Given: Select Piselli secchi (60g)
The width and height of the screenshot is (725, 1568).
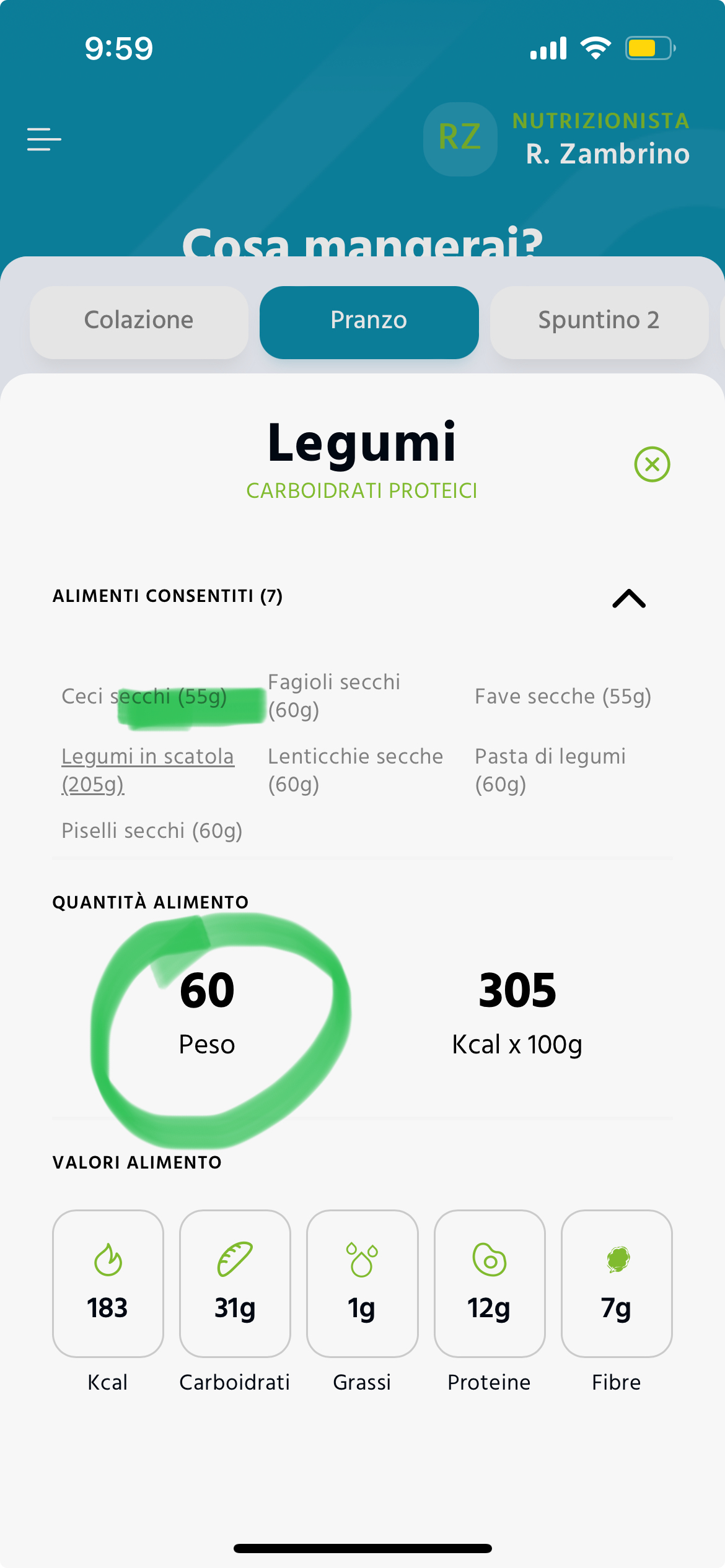Looking at the screenshot, I should [x=152, y=830].
